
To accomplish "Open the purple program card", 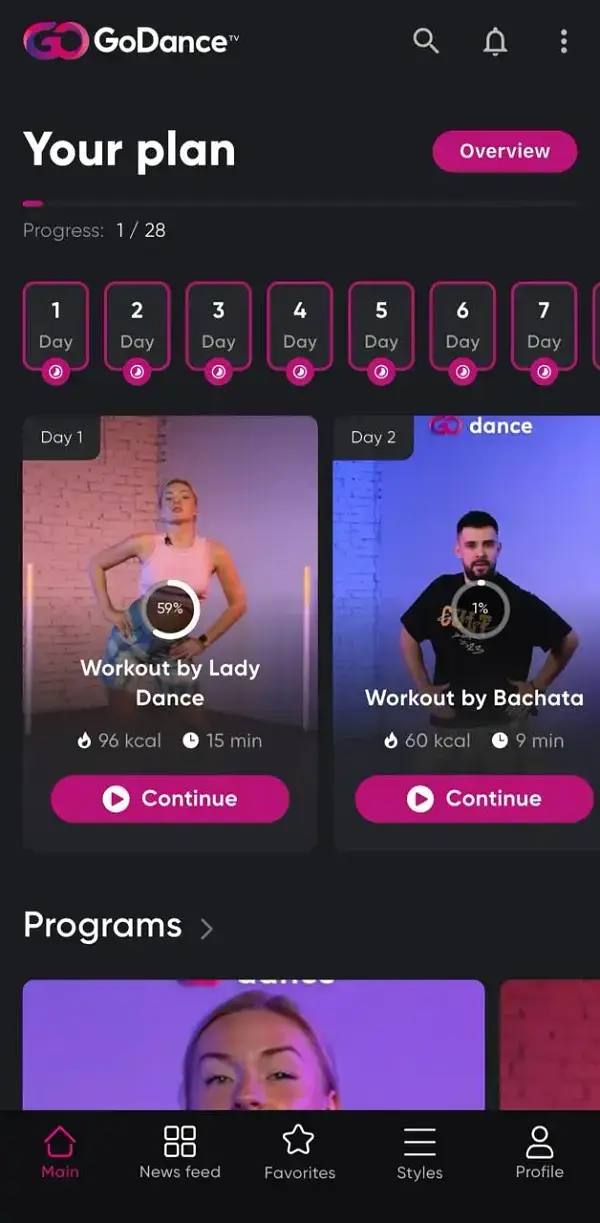I will (253, 1045).
